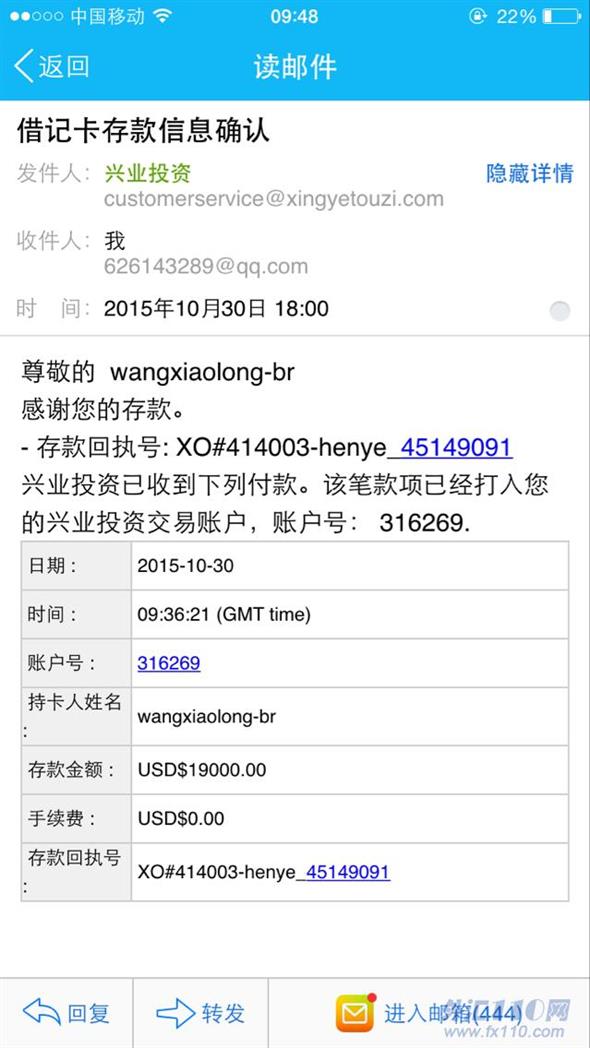The width and height of the screenshot is (590, 1048).
Task: Tap the gray circle marker beside the time
Action: tap(560, 311)
